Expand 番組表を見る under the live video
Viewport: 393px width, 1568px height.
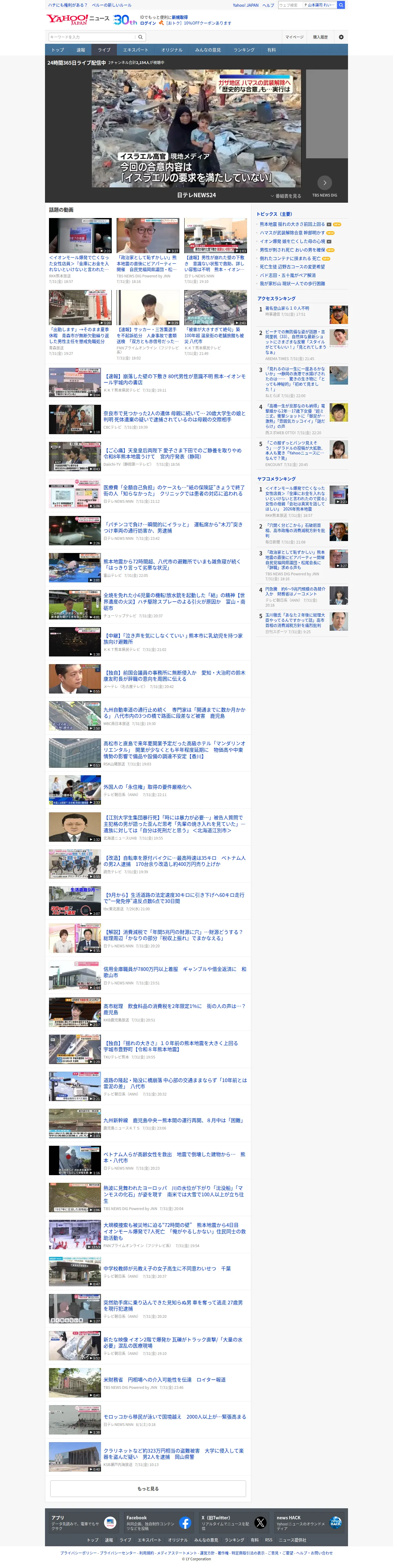point(286,196)
